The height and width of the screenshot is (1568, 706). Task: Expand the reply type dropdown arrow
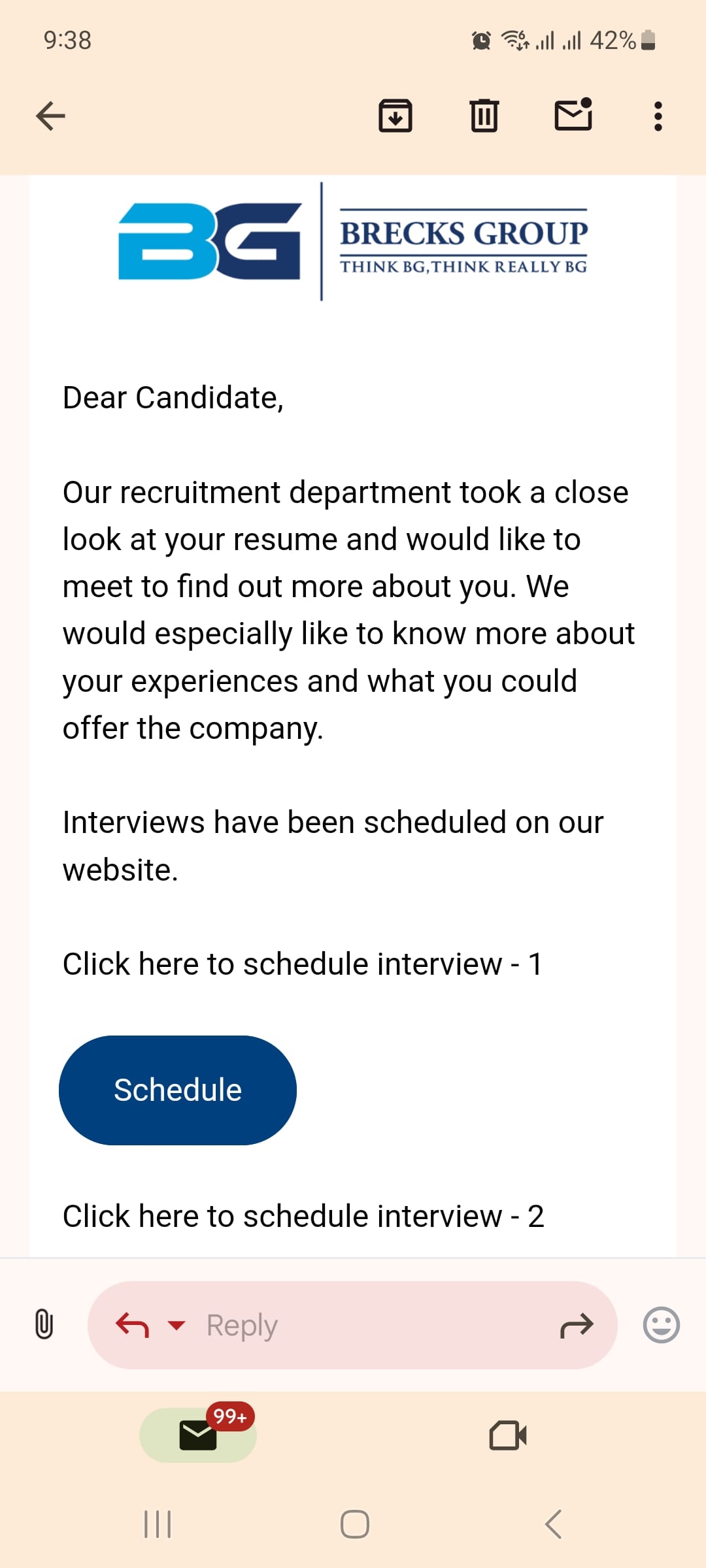click(176, 1325)
